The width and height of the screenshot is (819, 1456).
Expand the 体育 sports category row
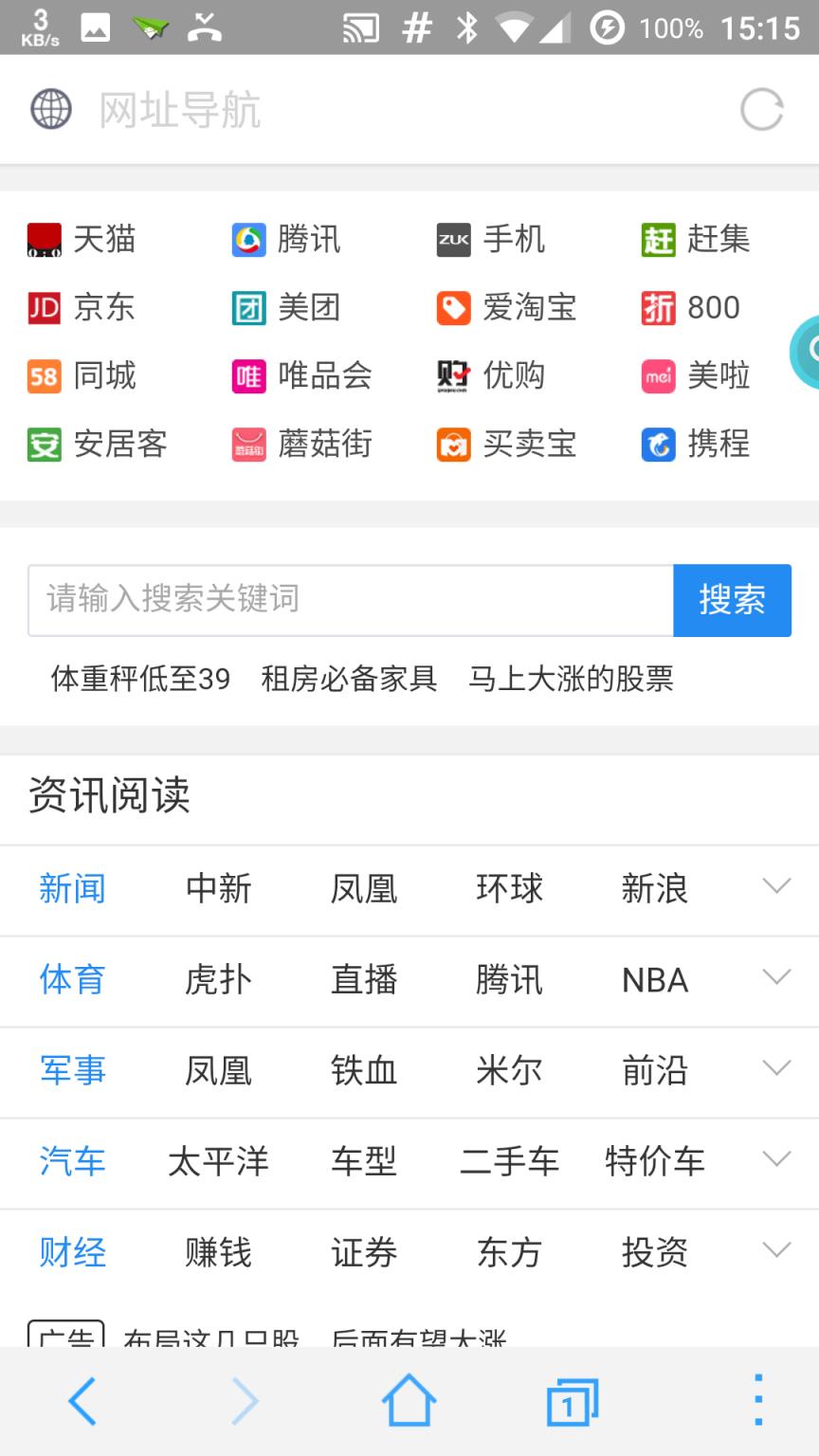(x=777, y=979)
